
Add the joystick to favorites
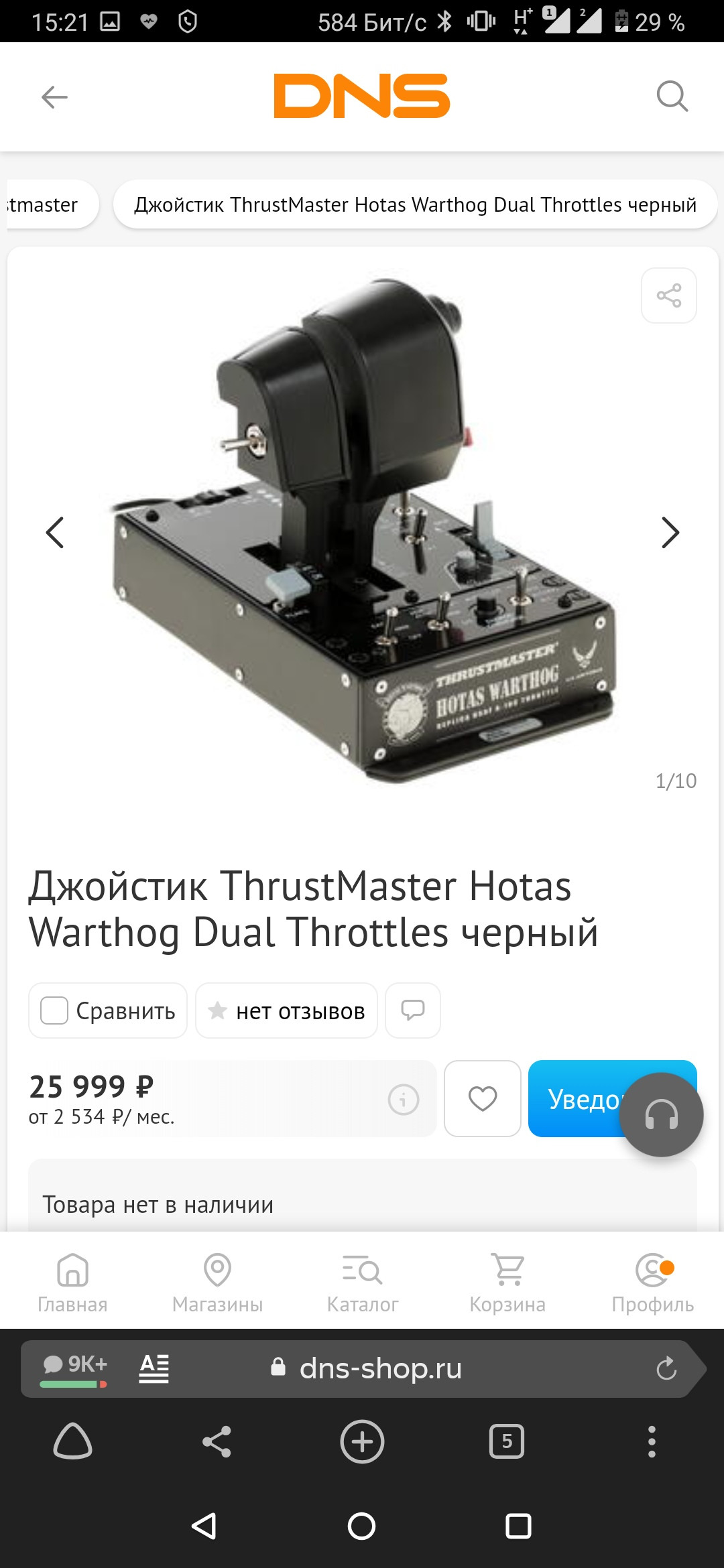(x=482, y=1099)
